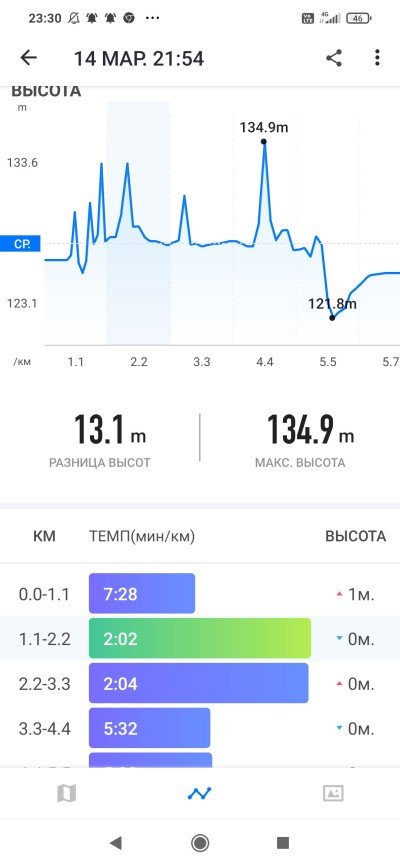Open the three-dot overflow menu

pyautogui.click(x=377, y=58)
